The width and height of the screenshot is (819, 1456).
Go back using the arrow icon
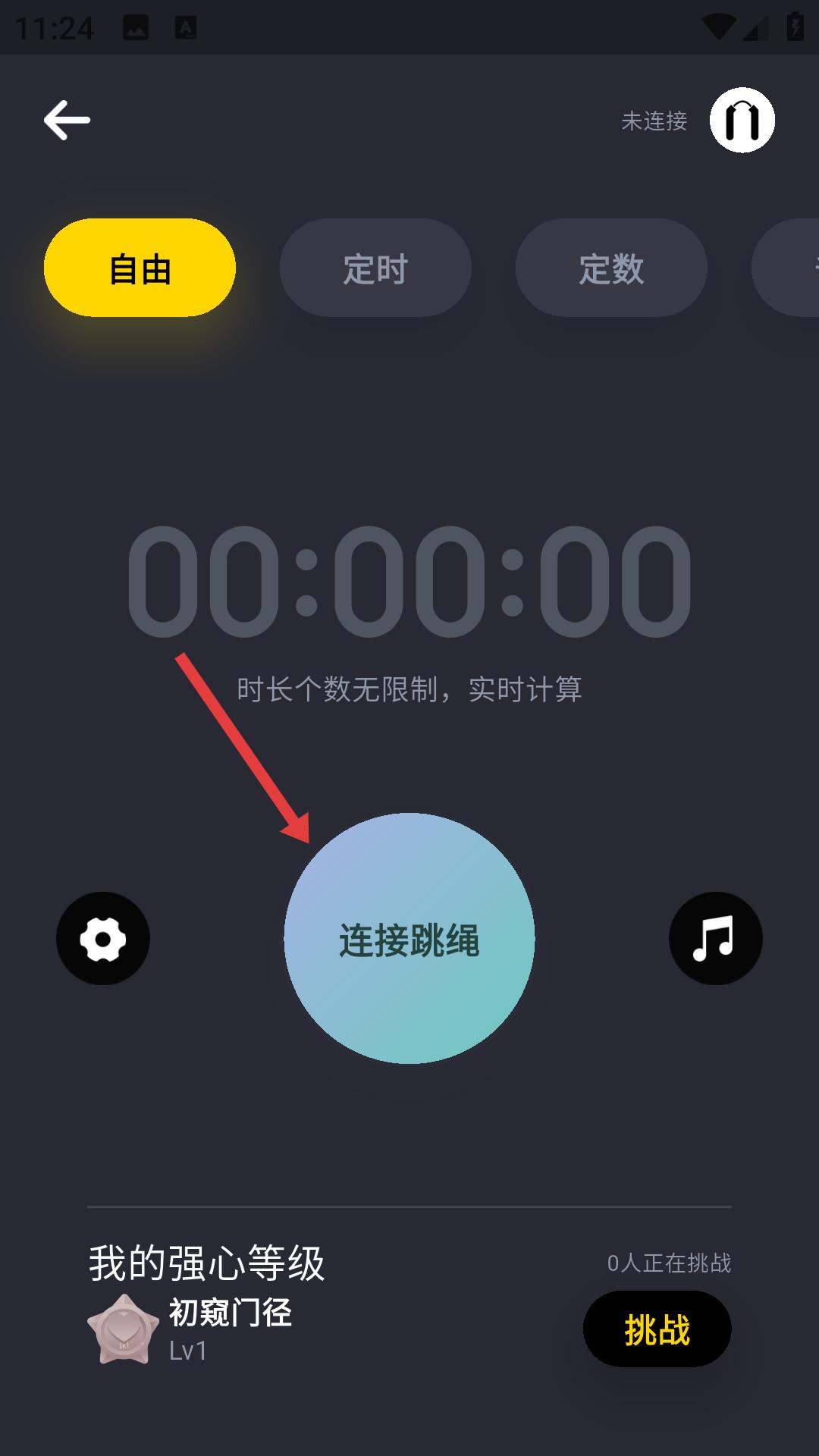67,120
